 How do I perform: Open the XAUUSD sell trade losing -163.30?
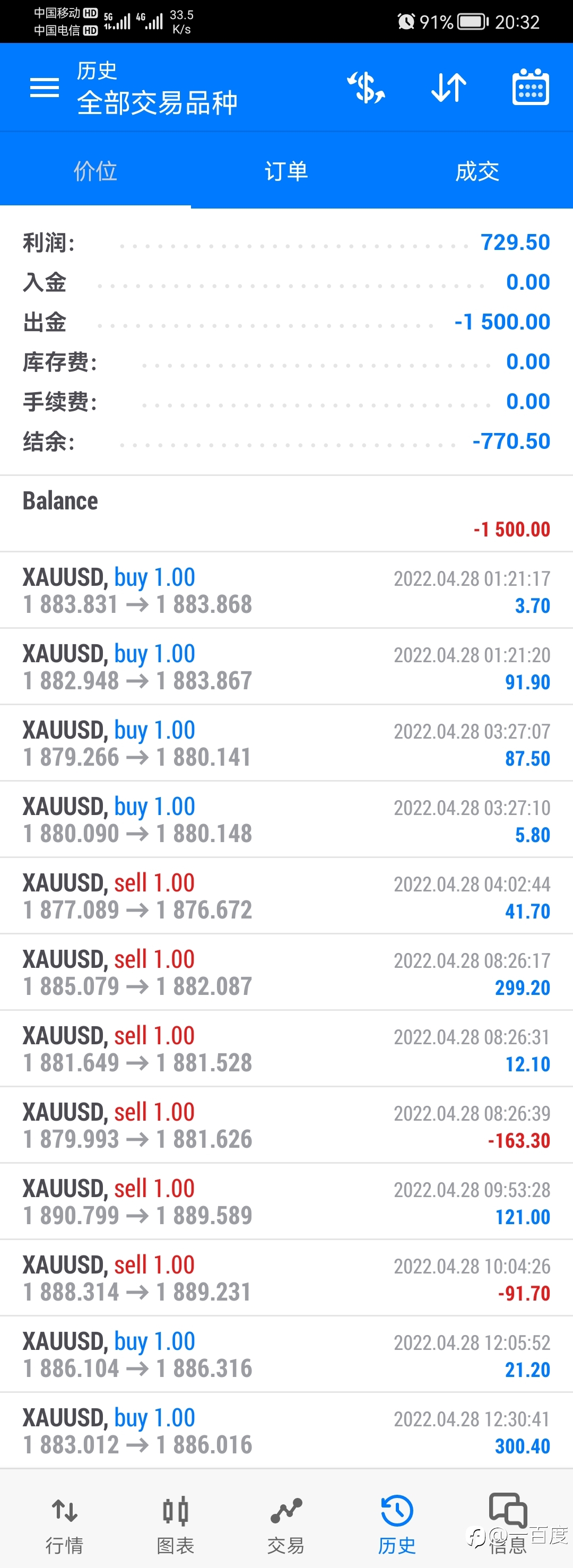click(x=286, y=1125)
